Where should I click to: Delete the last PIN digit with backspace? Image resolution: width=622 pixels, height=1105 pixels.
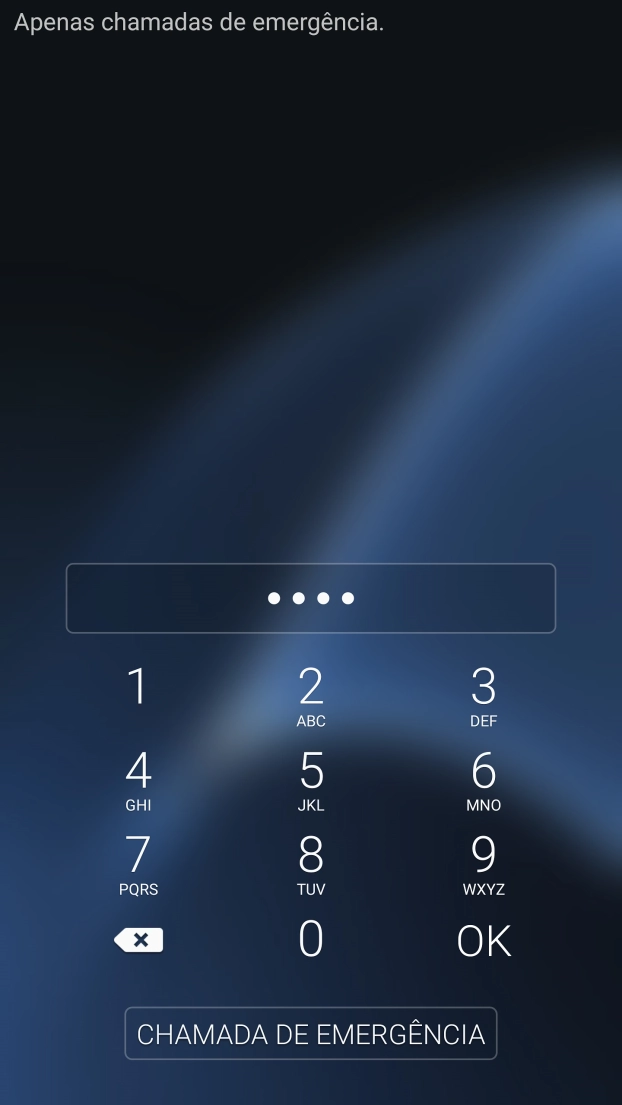click(x=139, y=940)
